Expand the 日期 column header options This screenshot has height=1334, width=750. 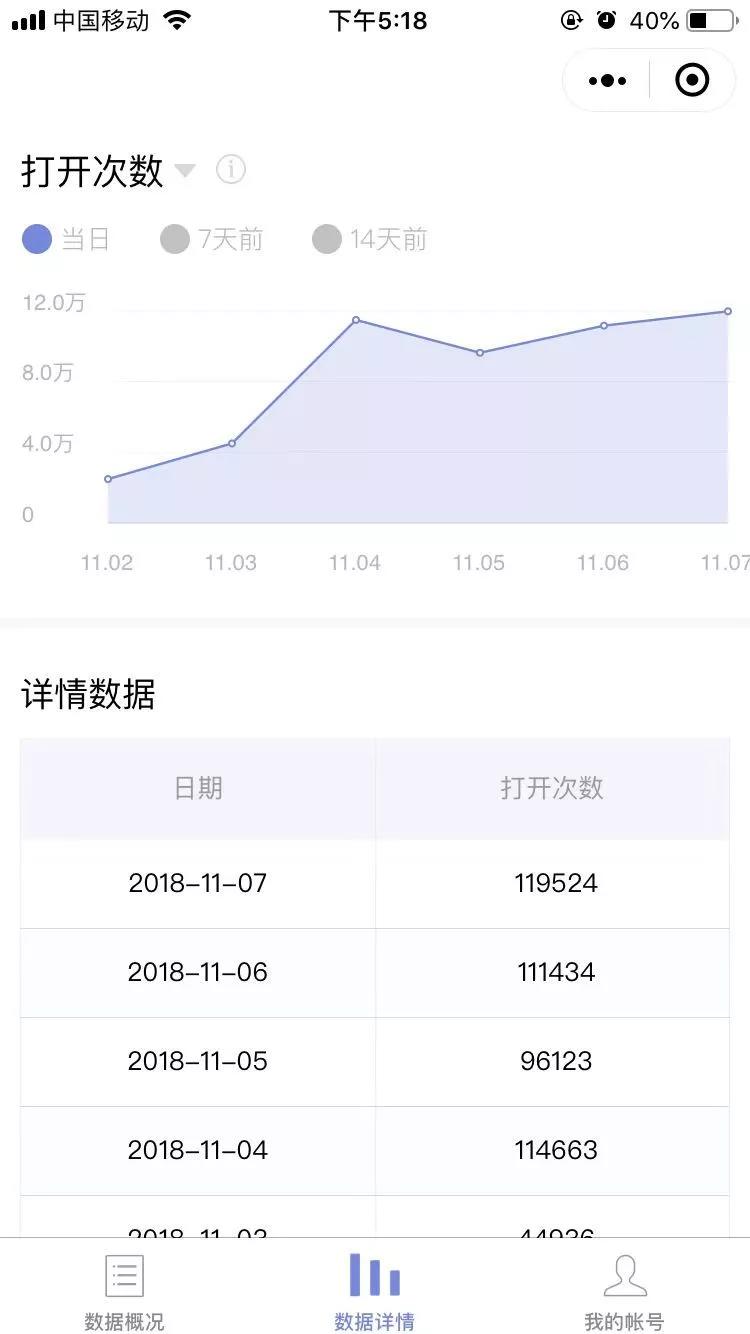(197, 788)
